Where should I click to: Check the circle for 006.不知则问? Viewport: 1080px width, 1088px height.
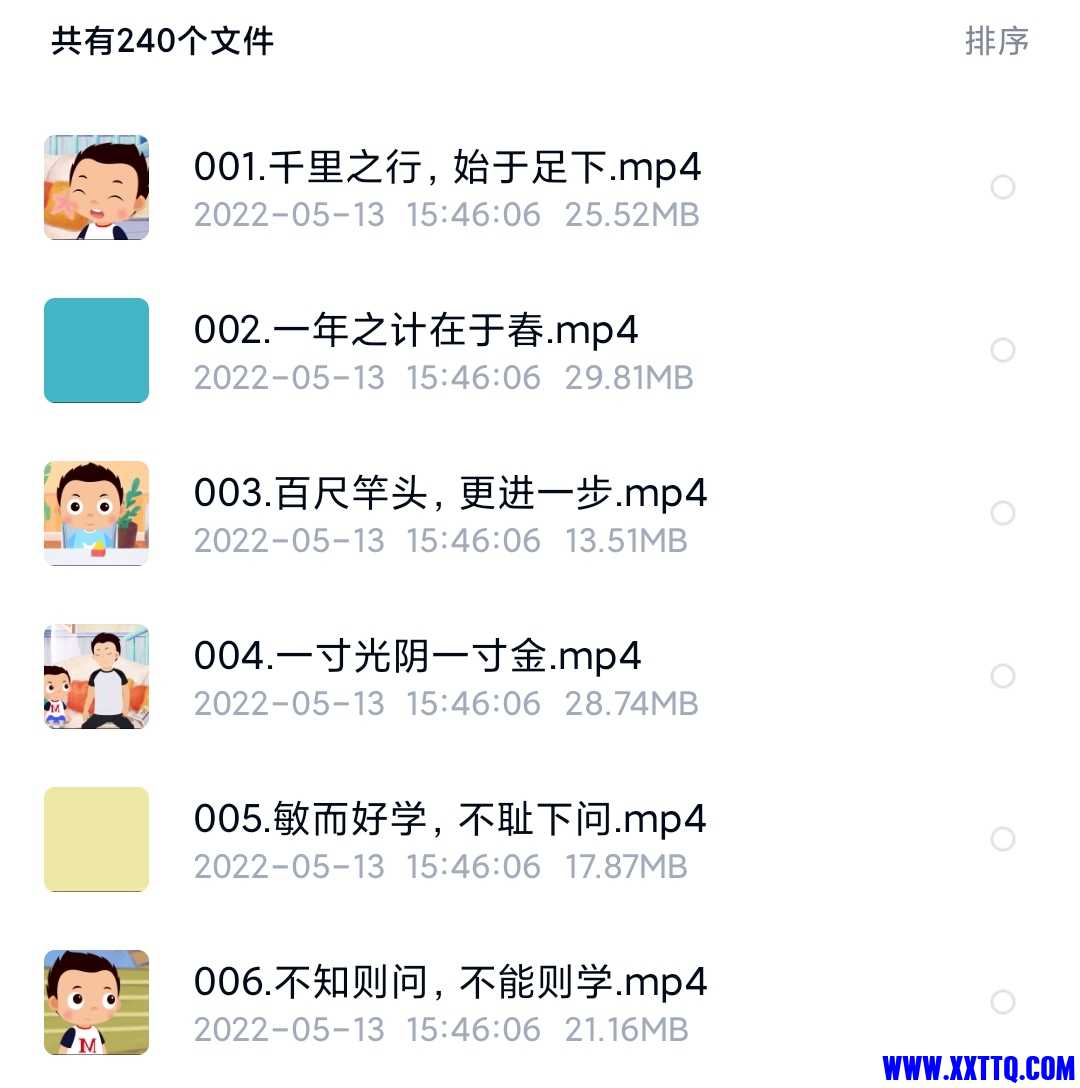tap(1002, 1002)
